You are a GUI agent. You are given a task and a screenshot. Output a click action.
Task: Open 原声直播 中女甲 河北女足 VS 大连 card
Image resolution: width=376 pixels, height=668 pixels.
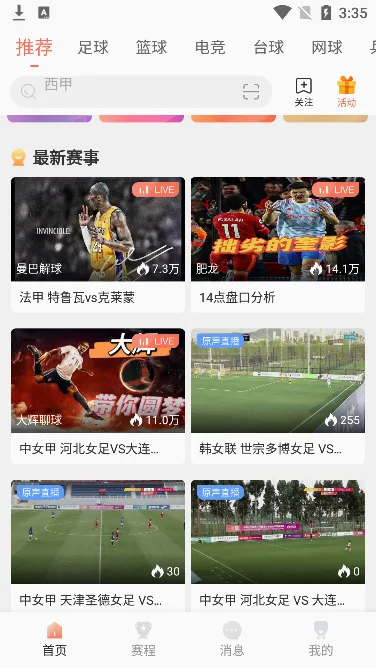pyautogui.click(x=278, y=546)
